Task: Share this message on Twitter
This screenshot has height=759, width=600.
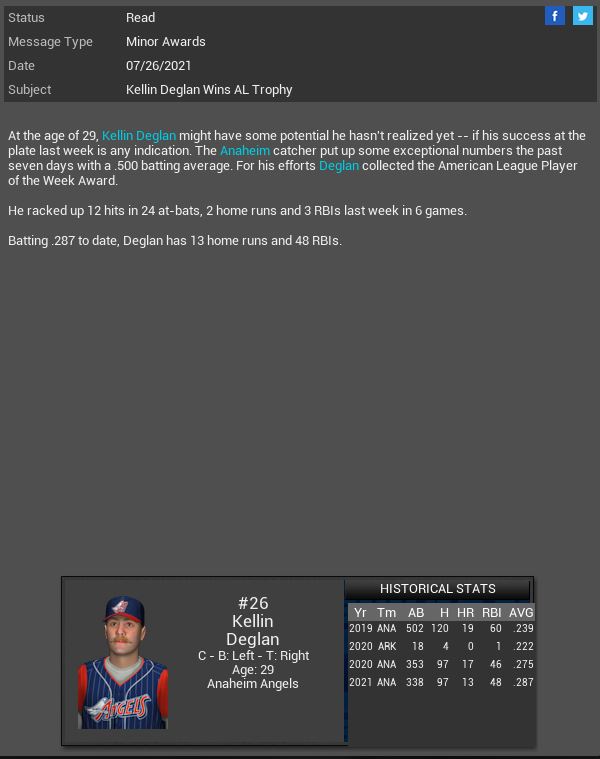Action: 582,16
